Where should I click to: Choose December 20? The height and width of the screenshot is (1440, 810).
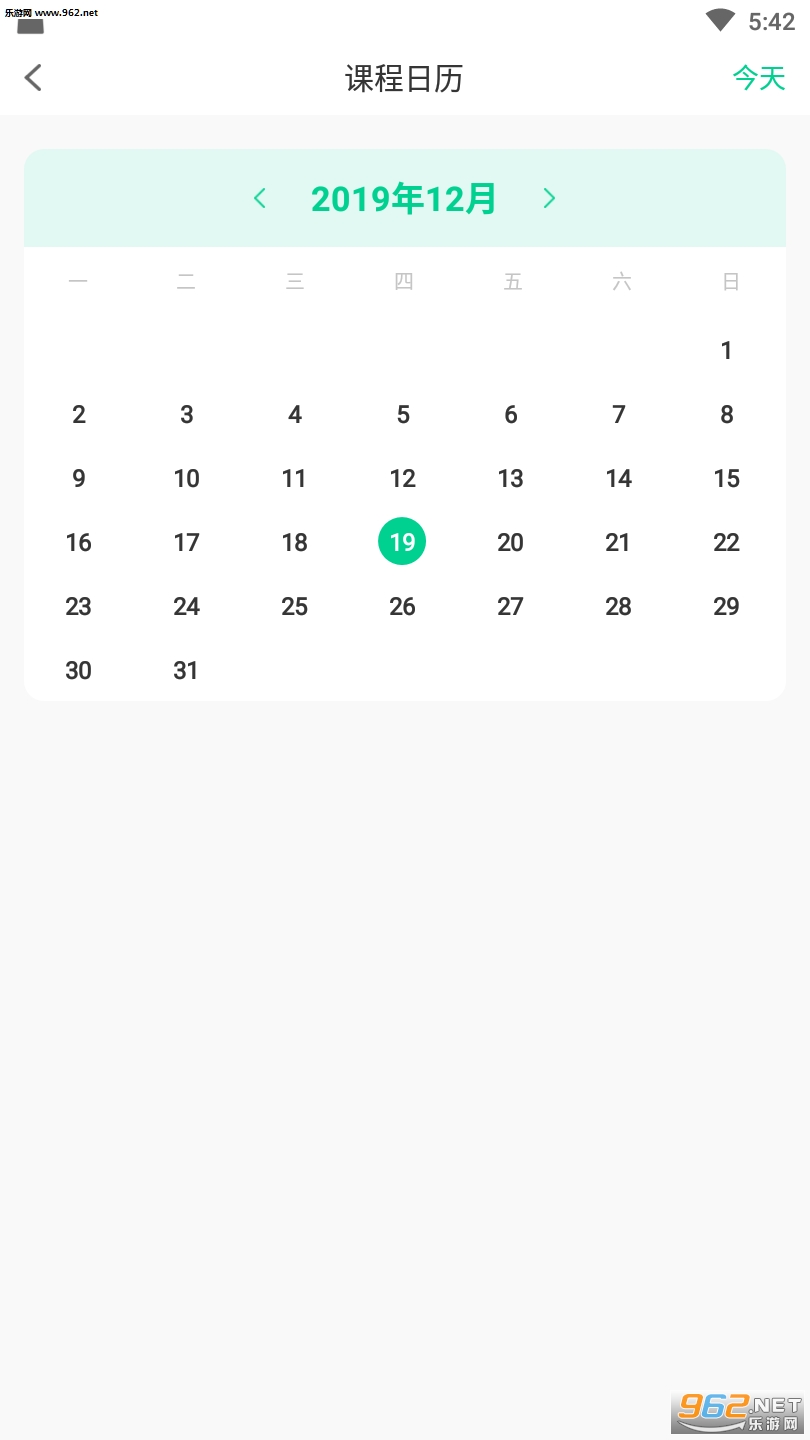tap(510, 542)
